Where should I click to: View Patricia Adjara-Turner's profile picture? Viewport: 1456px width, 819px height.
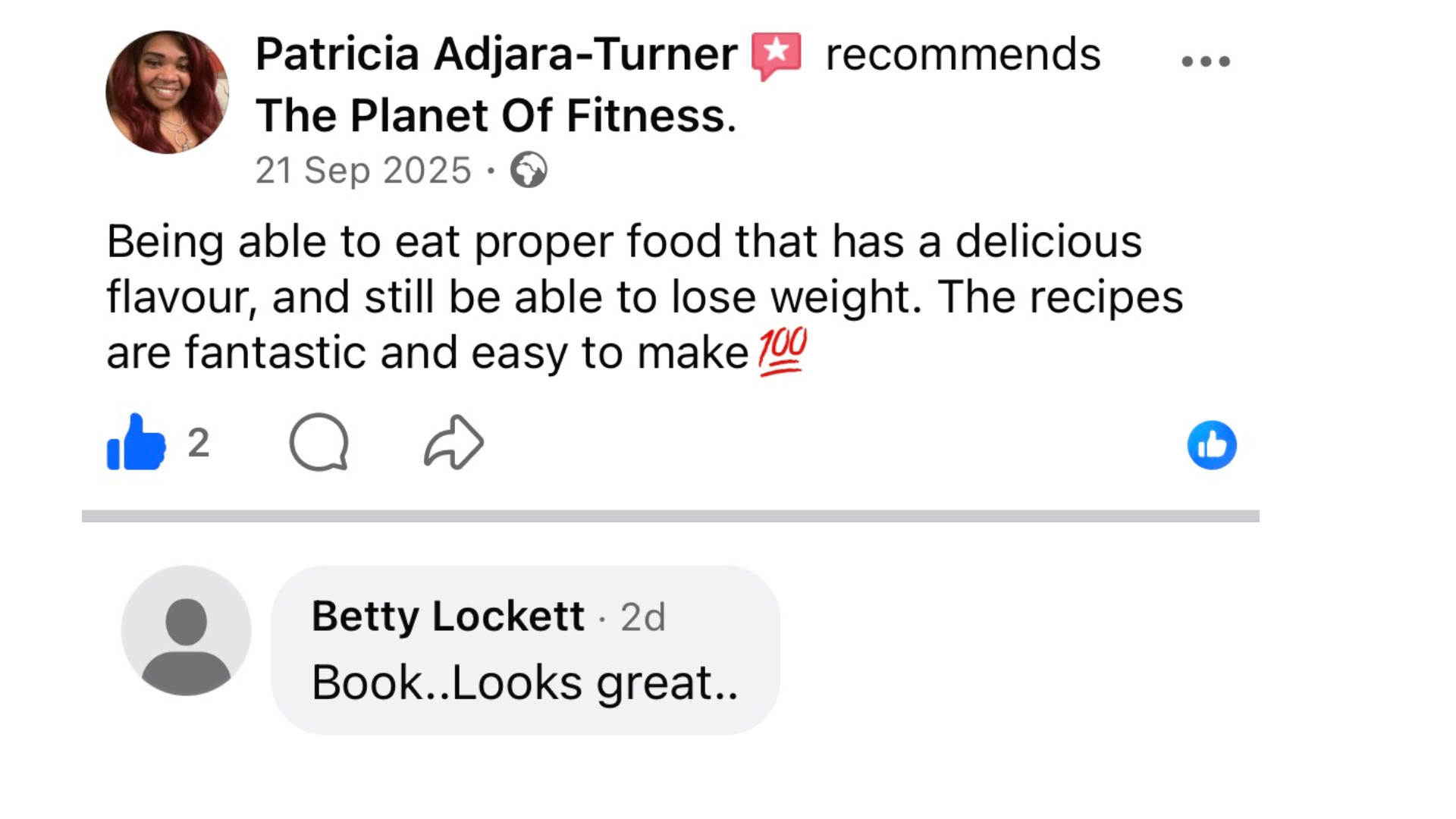click(x=168, y=93)
